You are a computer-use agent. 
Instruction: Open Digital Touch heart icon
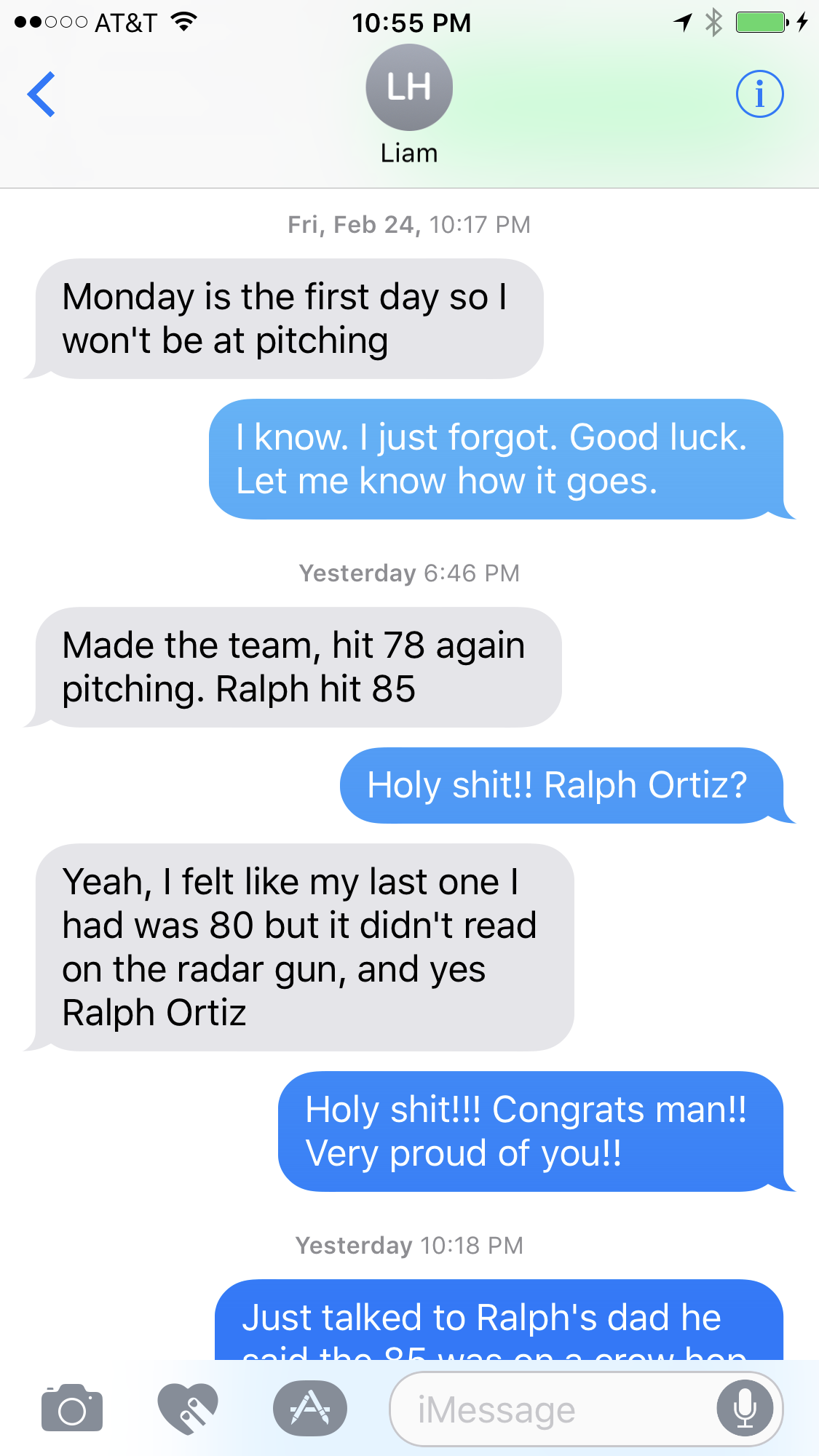tap(188, 1409)
